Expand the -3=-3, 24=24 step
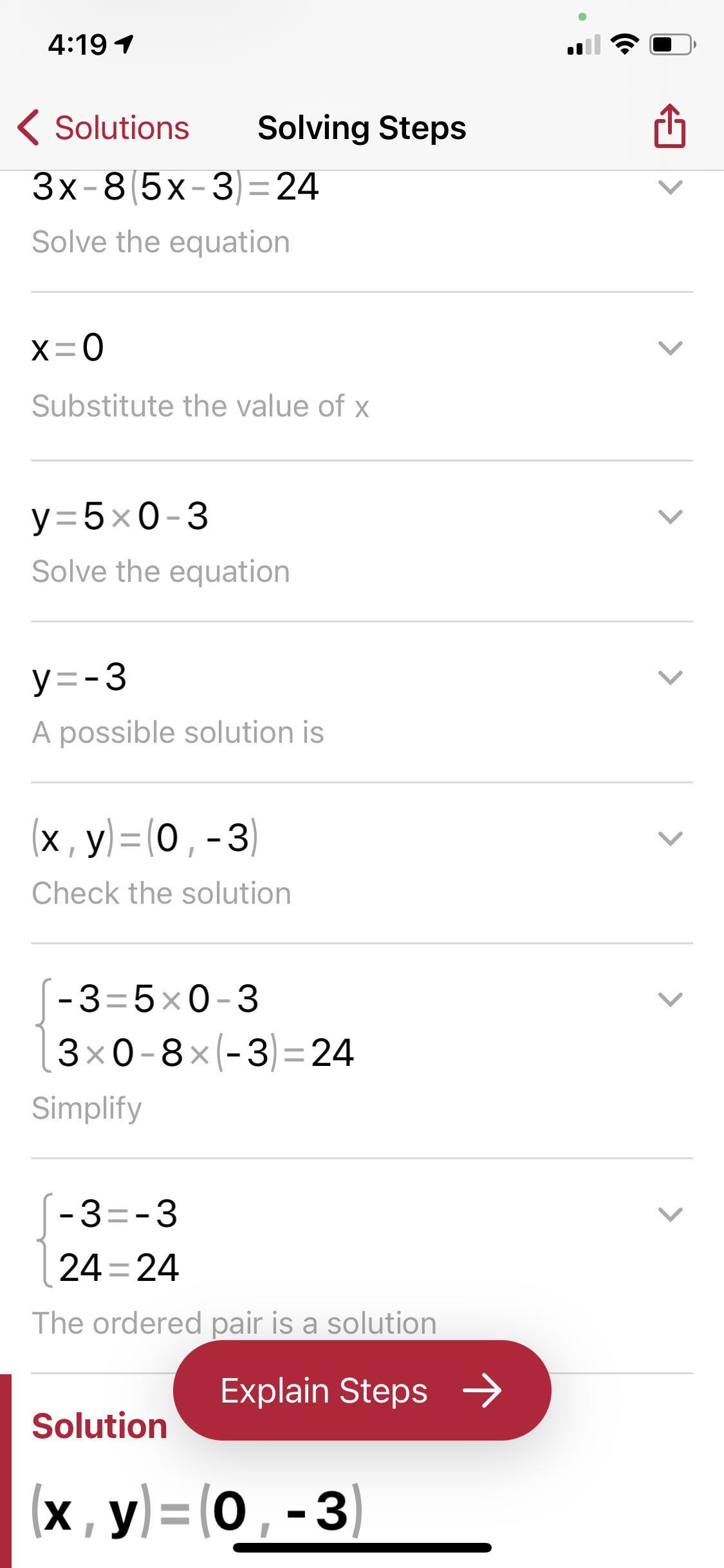The height and width of the screenshot is (1568, 724). [670, 1215]
